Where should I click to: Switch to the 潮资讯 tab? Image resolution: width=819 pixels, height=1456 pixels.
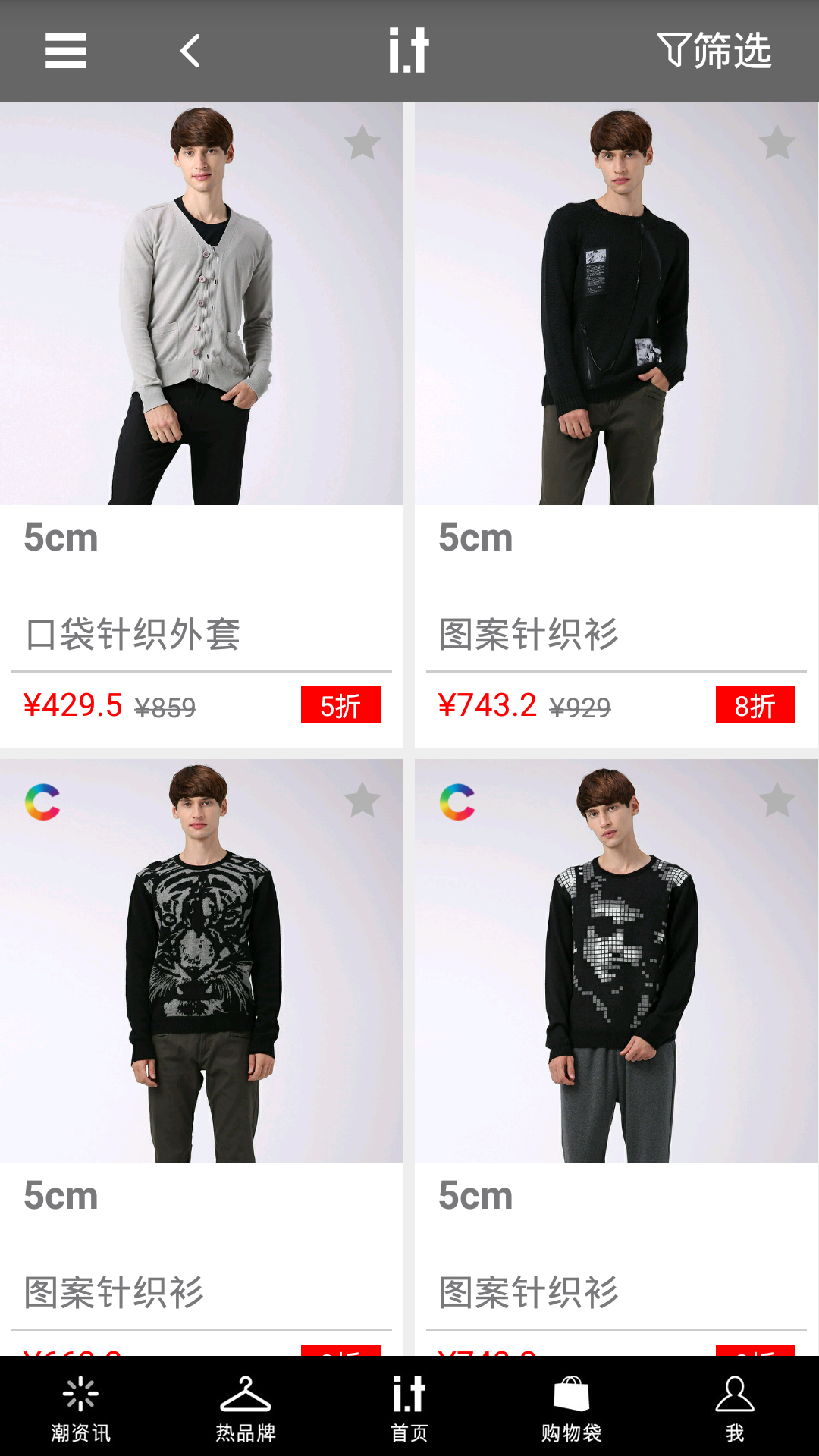(x=81, y=1407)
